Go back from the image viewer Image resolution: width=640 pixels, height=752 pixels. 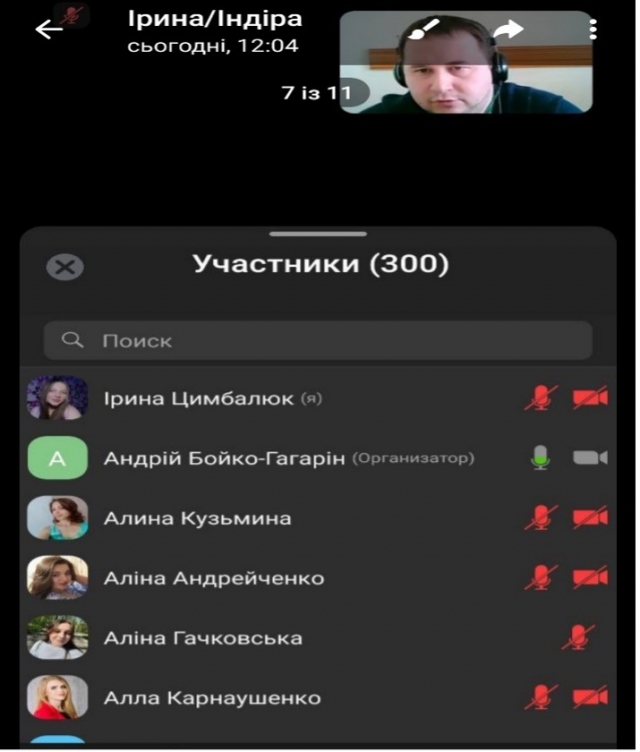pyautogui.click(x=48, y=28)
